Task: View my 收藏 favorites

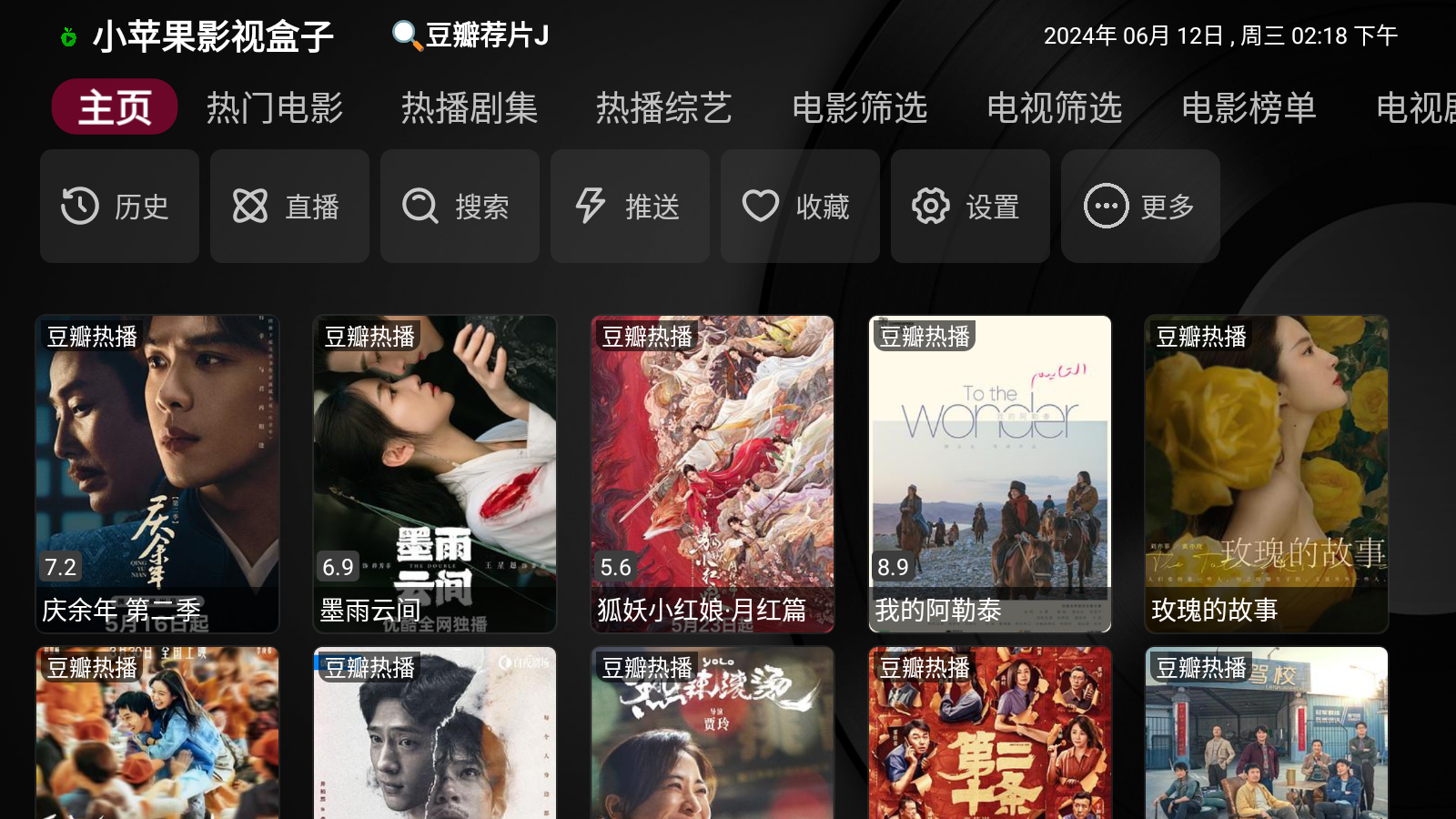Action: click(800, 207)
